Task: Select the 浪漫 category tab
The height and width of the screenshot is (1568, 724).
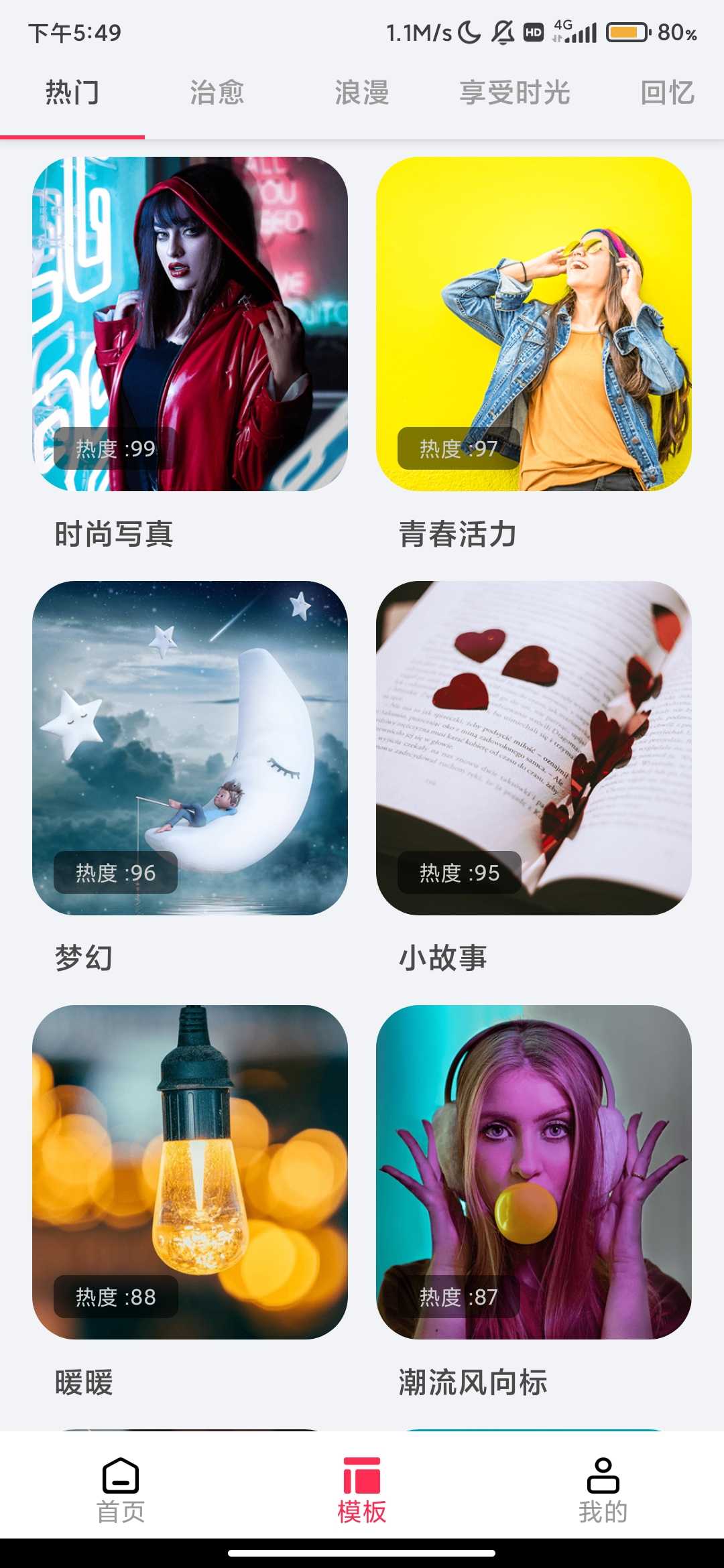Action: (x=362, y=92)
